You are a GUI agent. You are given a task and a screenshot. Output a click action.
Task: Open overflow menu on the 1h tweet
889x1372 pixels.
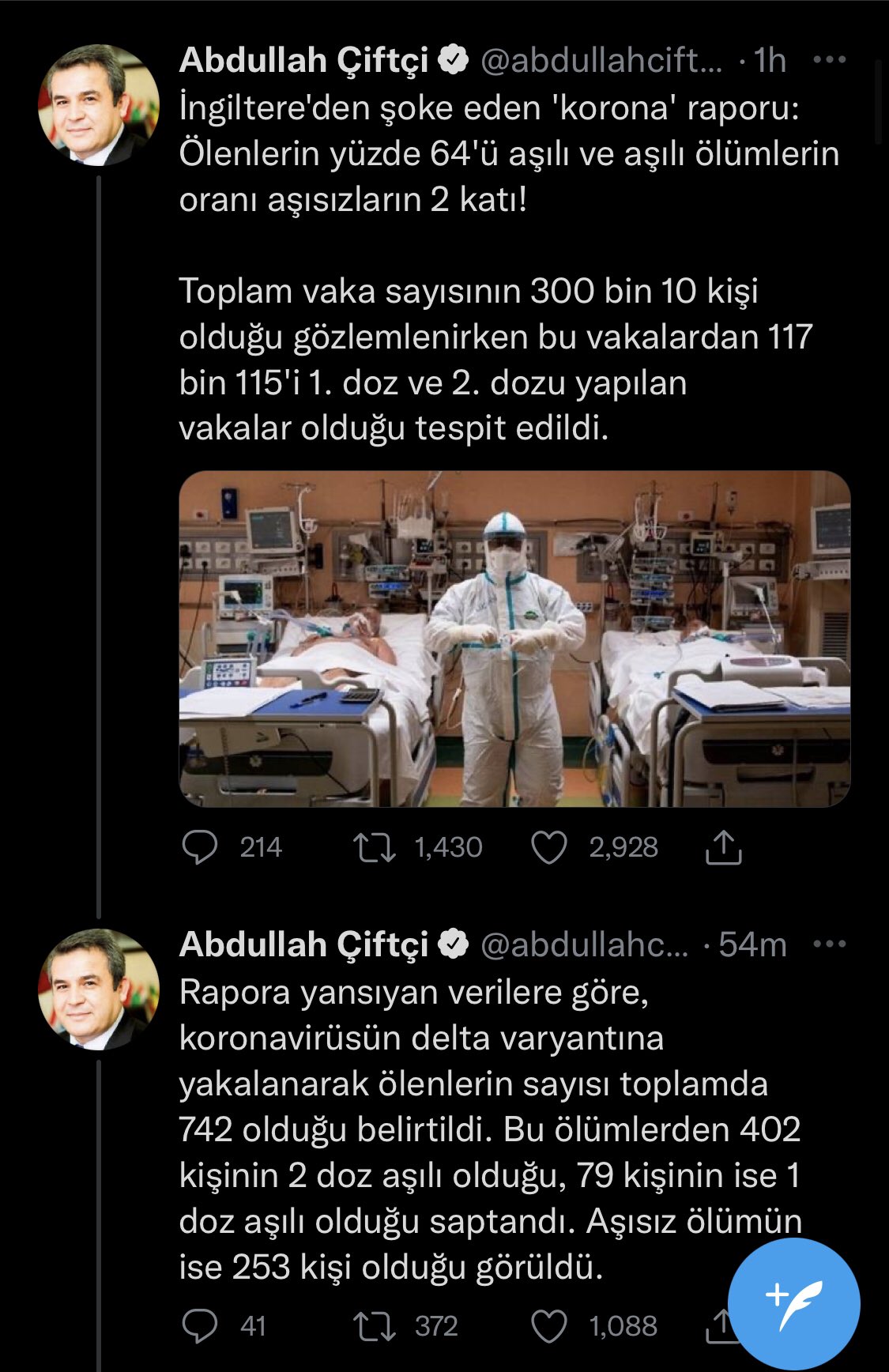[829, 60]
